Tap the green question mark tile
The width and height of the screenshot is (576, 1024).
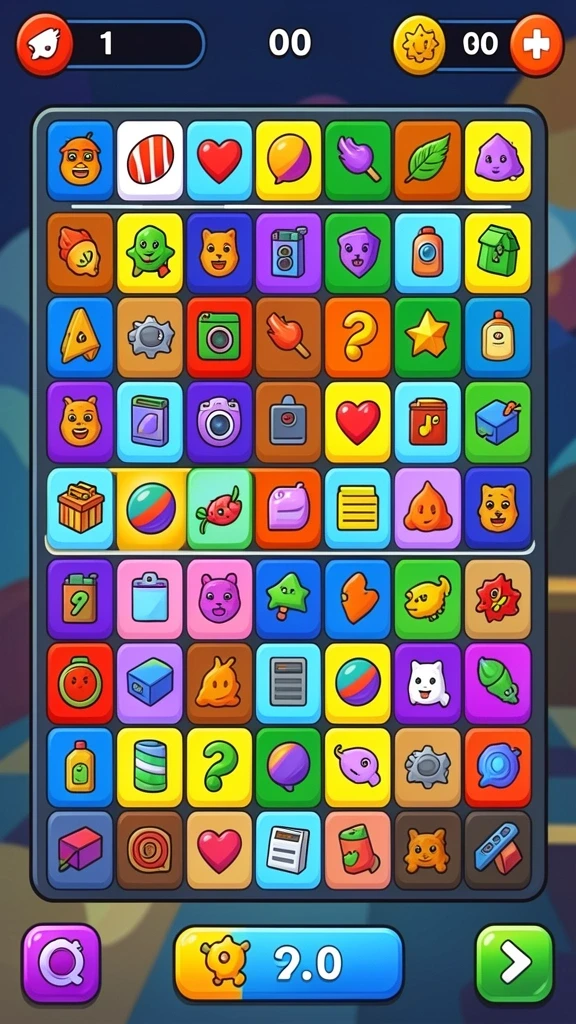tap(219, 767)
